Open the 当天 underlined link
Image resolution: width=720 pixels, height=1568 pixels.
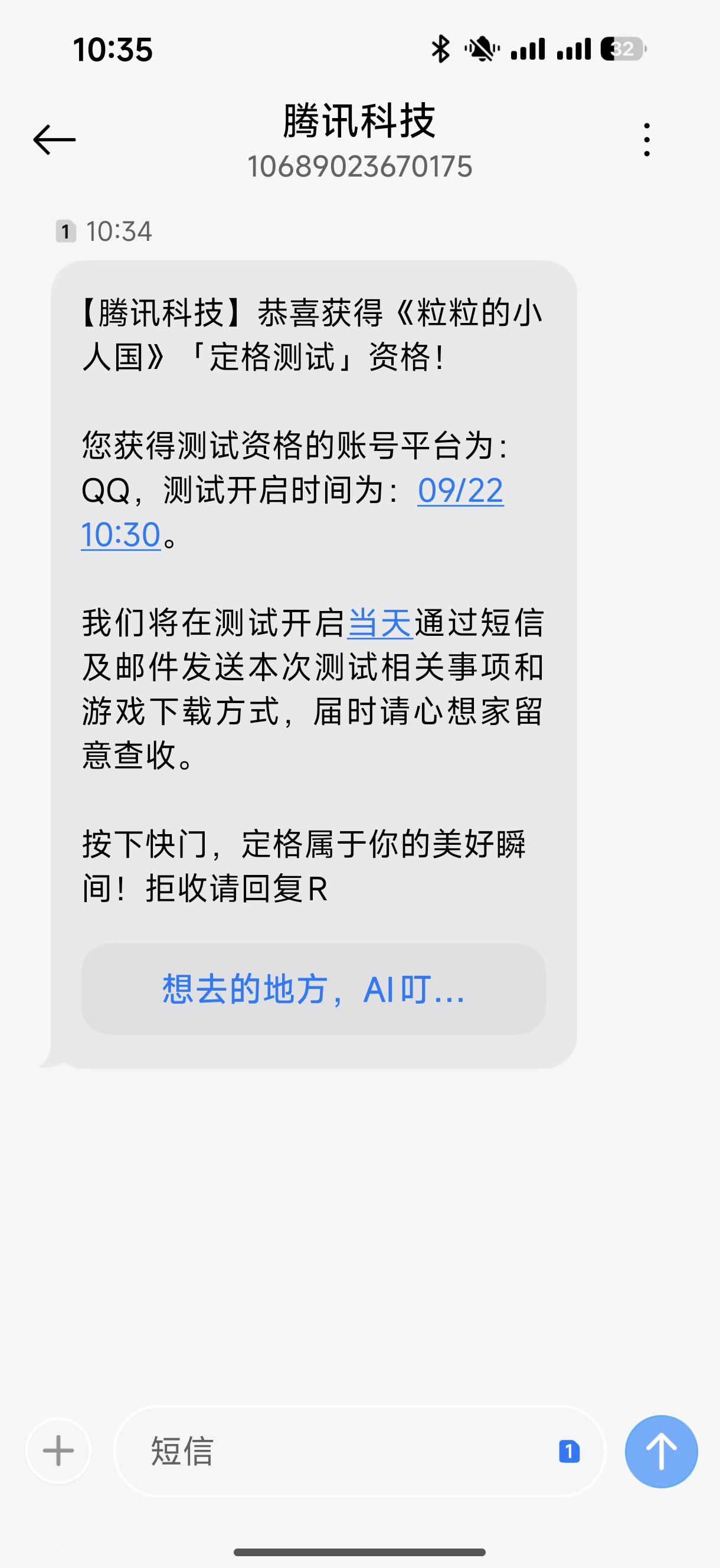380,623
